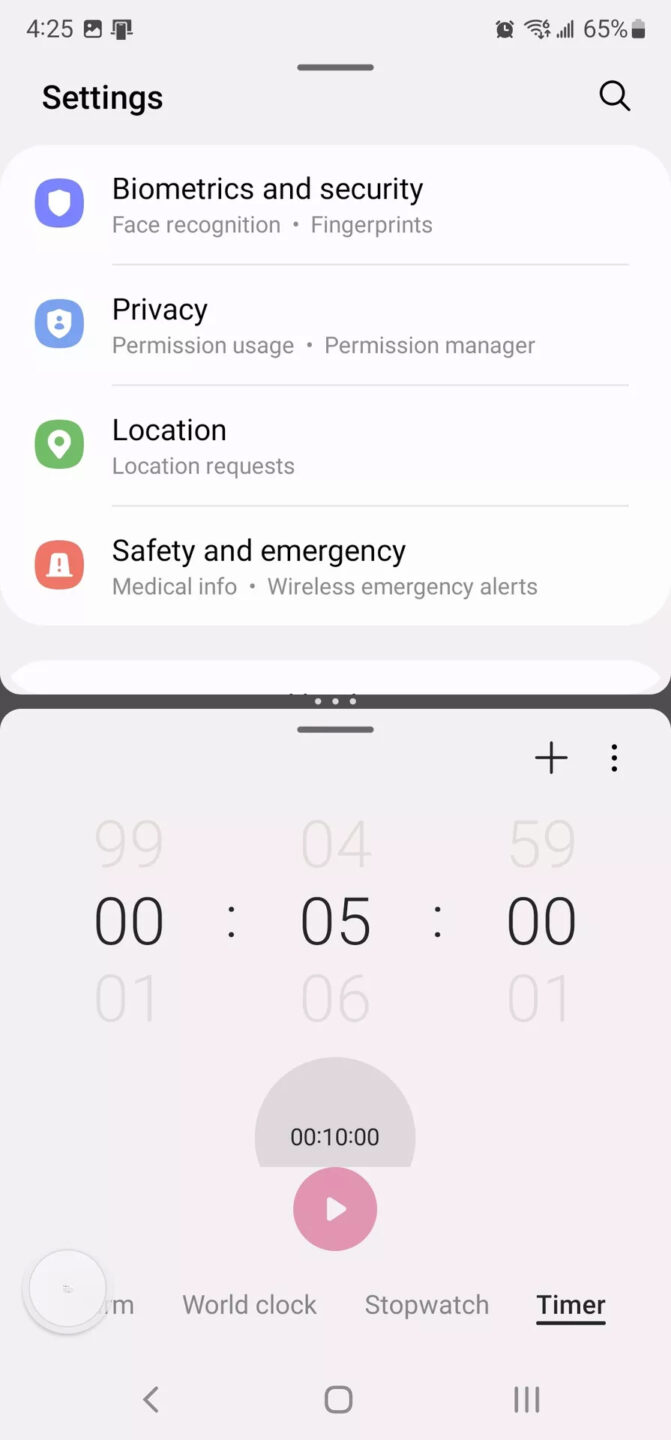Tap the floating circular assistant button
Screen dimensions: 671x1440
(67, 1291)
